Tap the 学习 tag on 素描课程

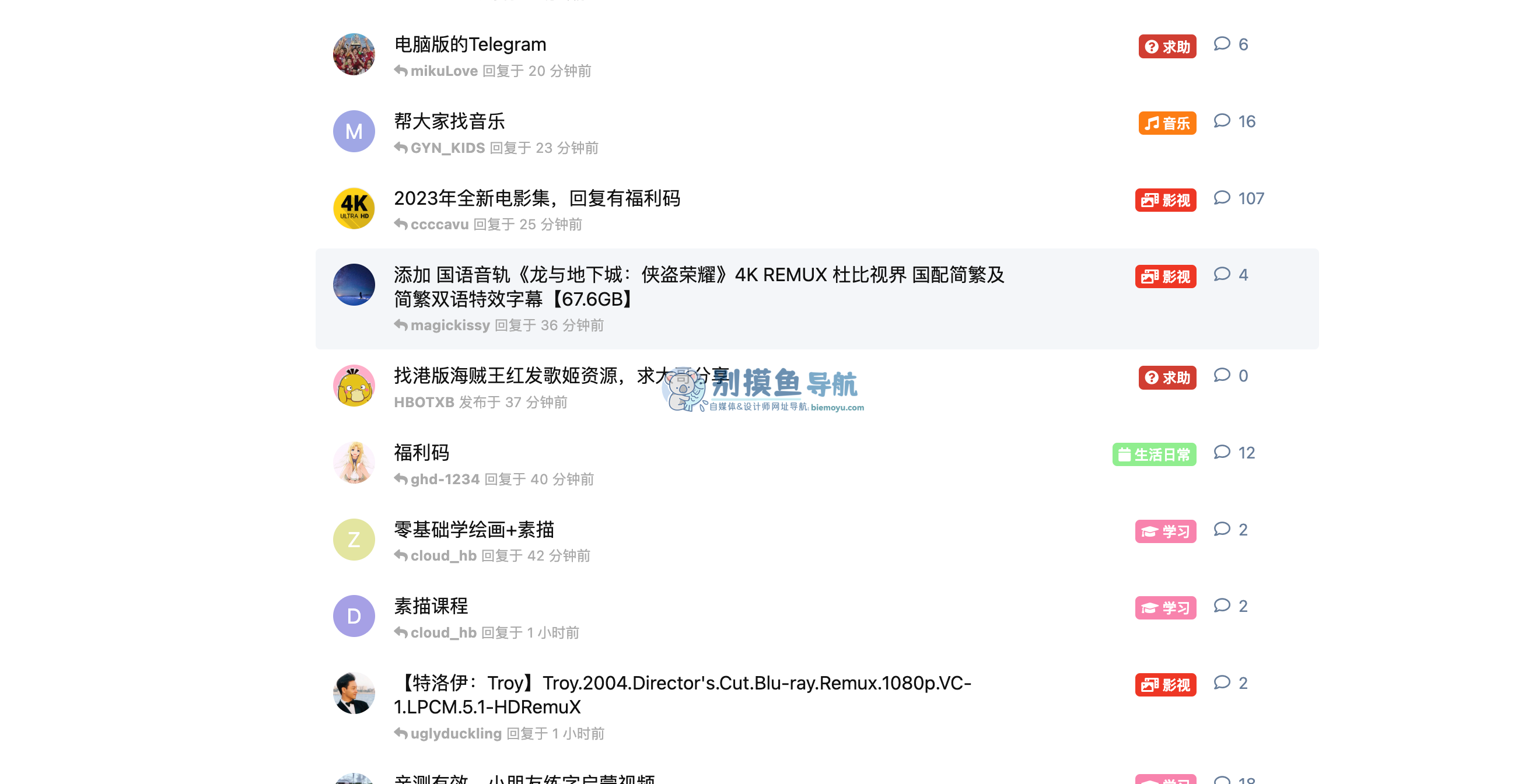(x=1165, y=608)
